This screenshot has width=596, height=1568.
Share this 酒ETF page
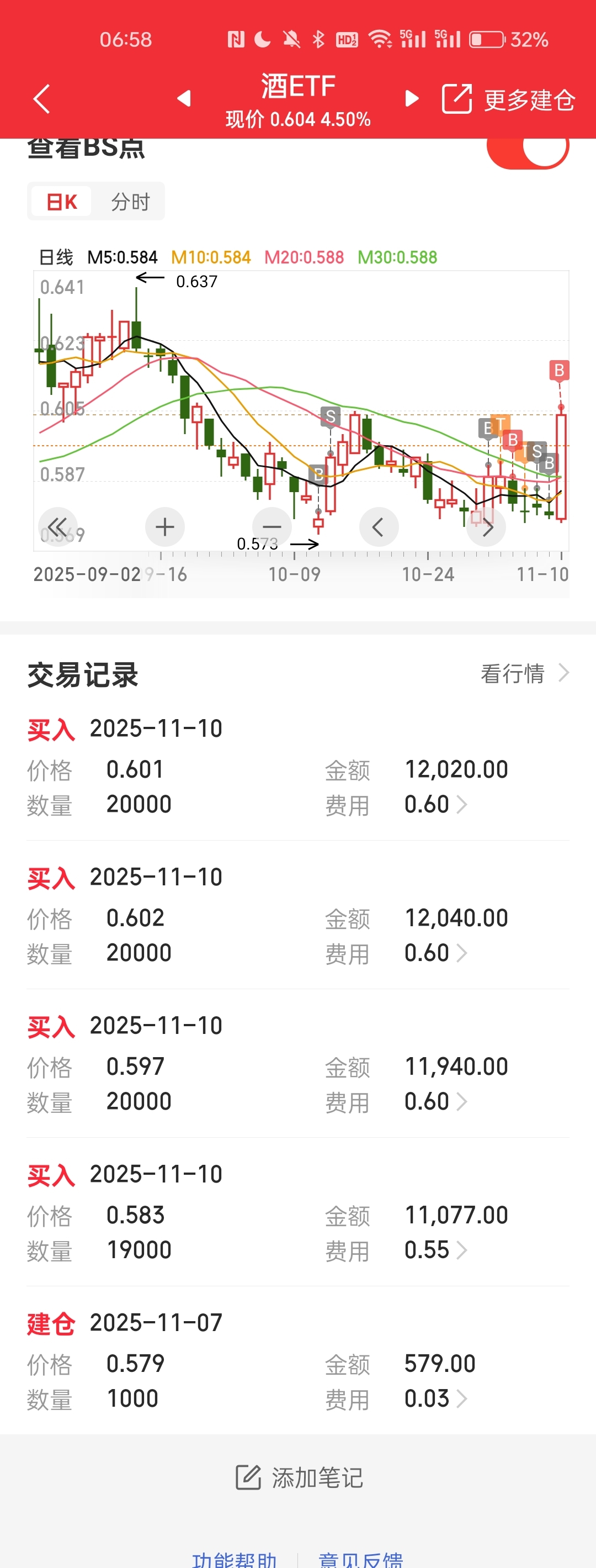coord(456,99)
